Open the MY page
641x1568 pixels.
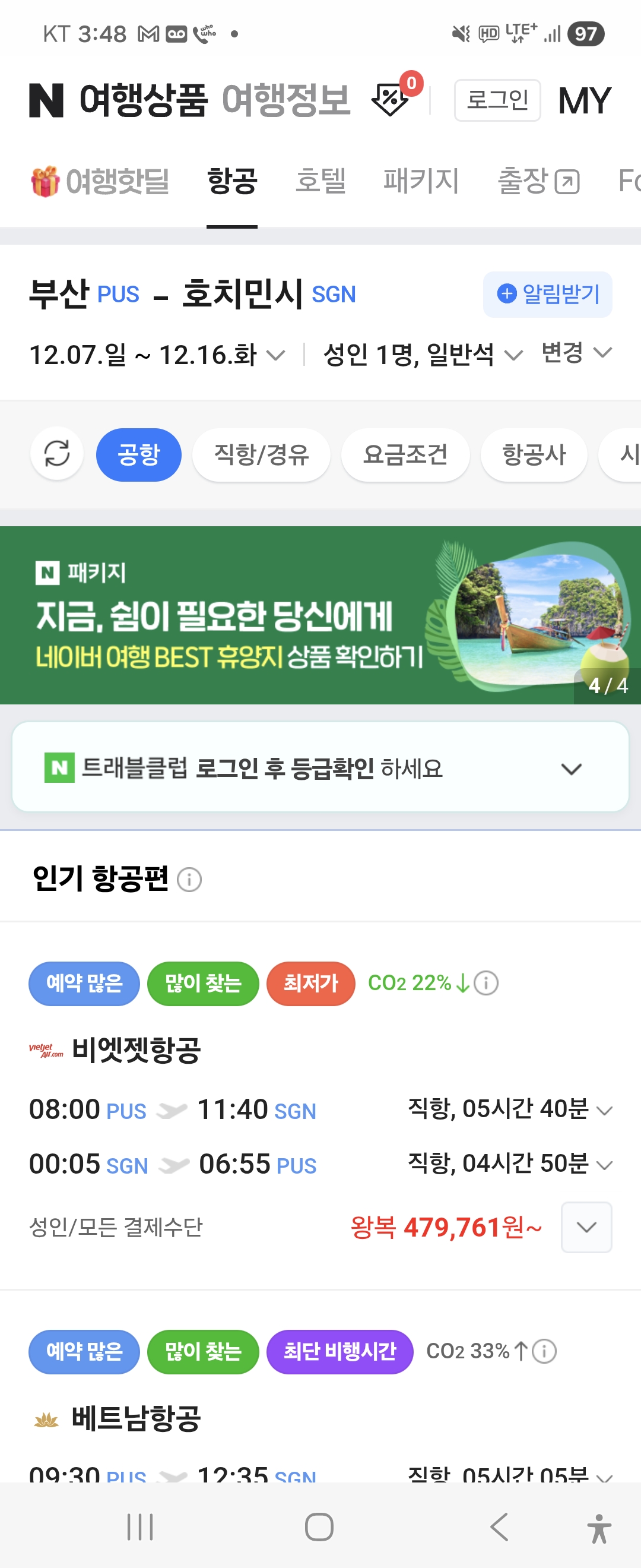click(x=584, y=100)
